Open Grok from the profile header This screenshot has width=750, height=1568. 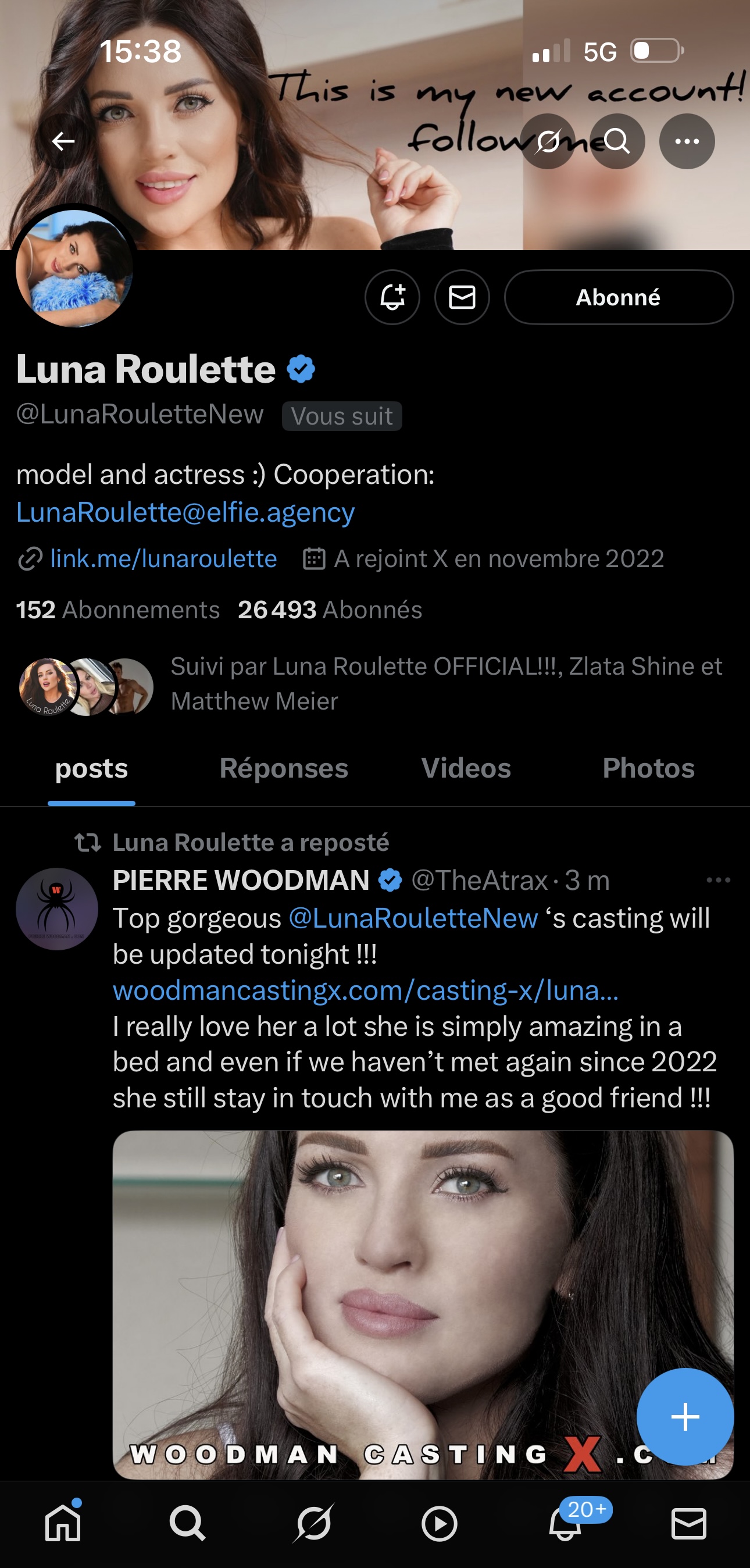[x=548, y=141]
